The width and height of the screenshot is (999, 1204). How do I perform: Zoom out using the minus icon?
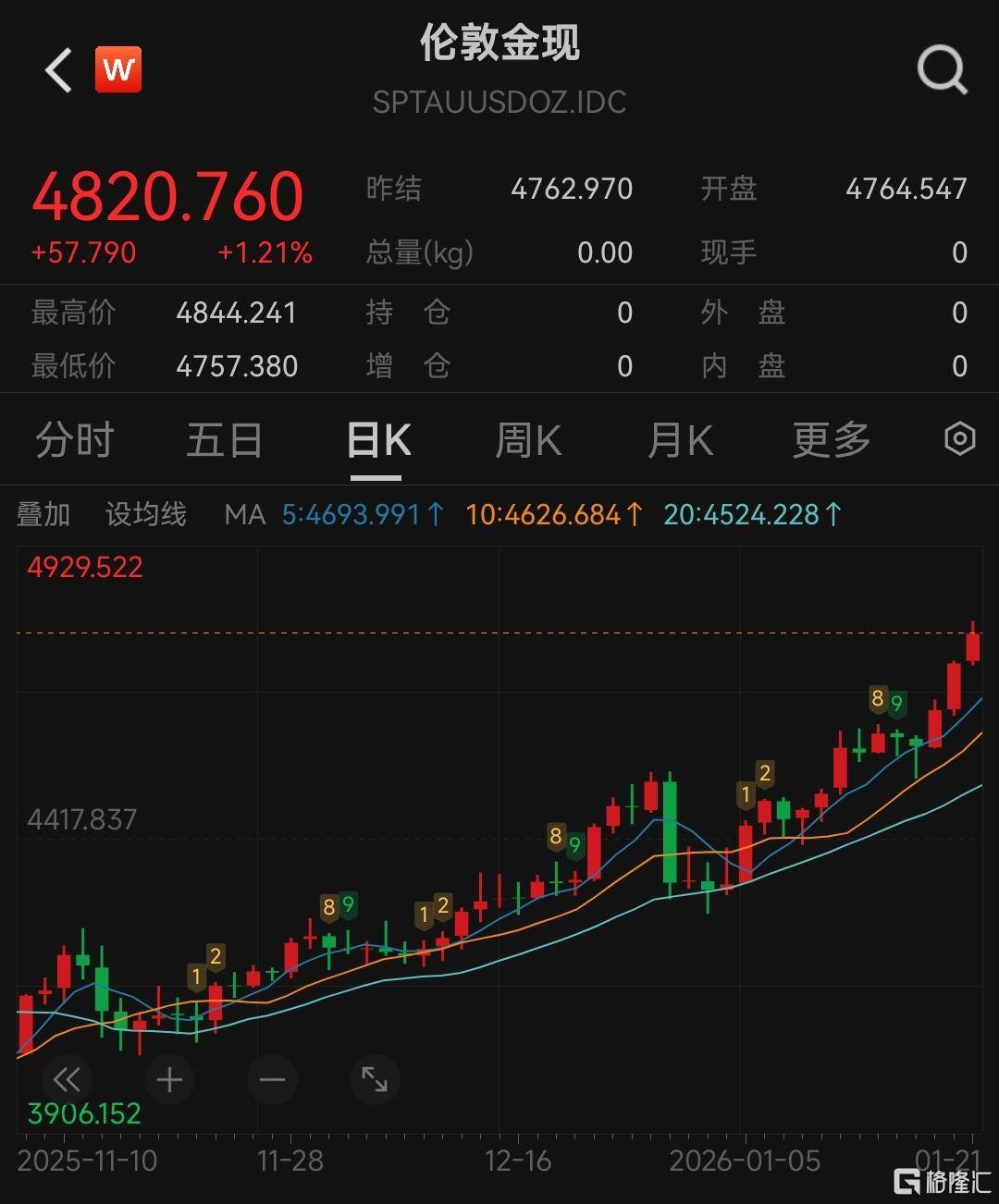[x=272, y=1079]
